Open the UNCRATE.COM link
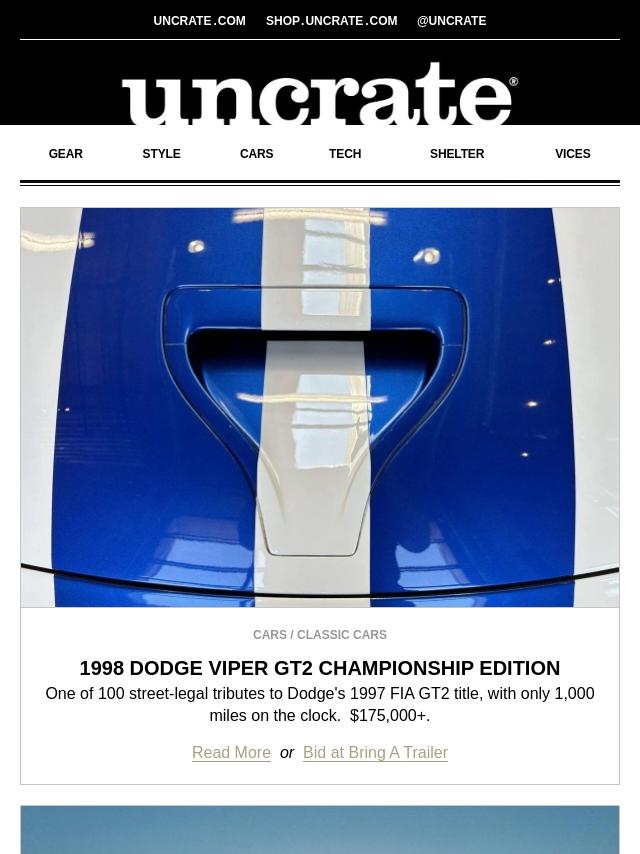 199,21
